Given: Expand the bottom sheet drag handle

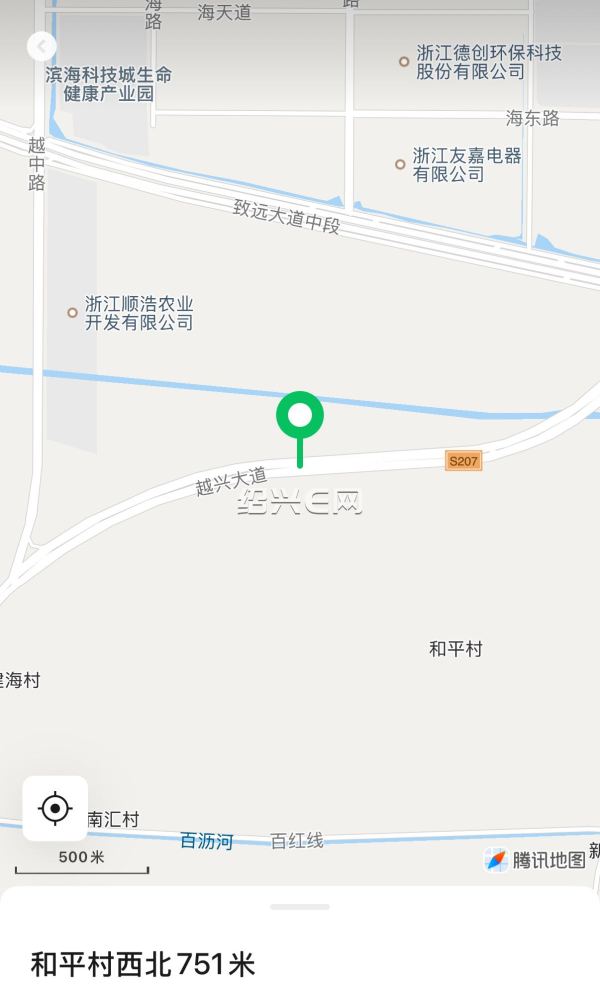Looking at the screenshot, I should [x=300, y=907].
